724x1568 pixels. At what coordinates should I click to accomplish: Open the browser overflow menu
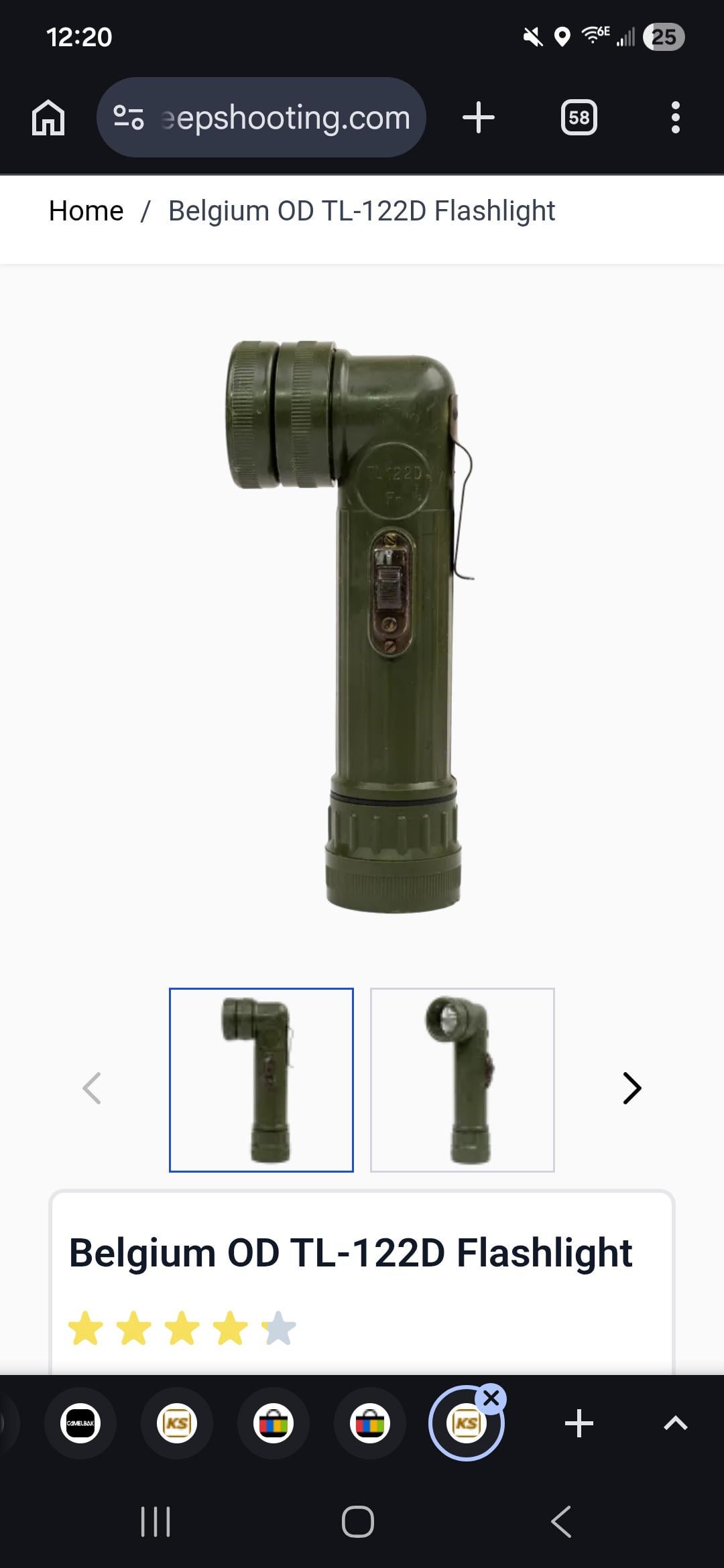(675, 118)
